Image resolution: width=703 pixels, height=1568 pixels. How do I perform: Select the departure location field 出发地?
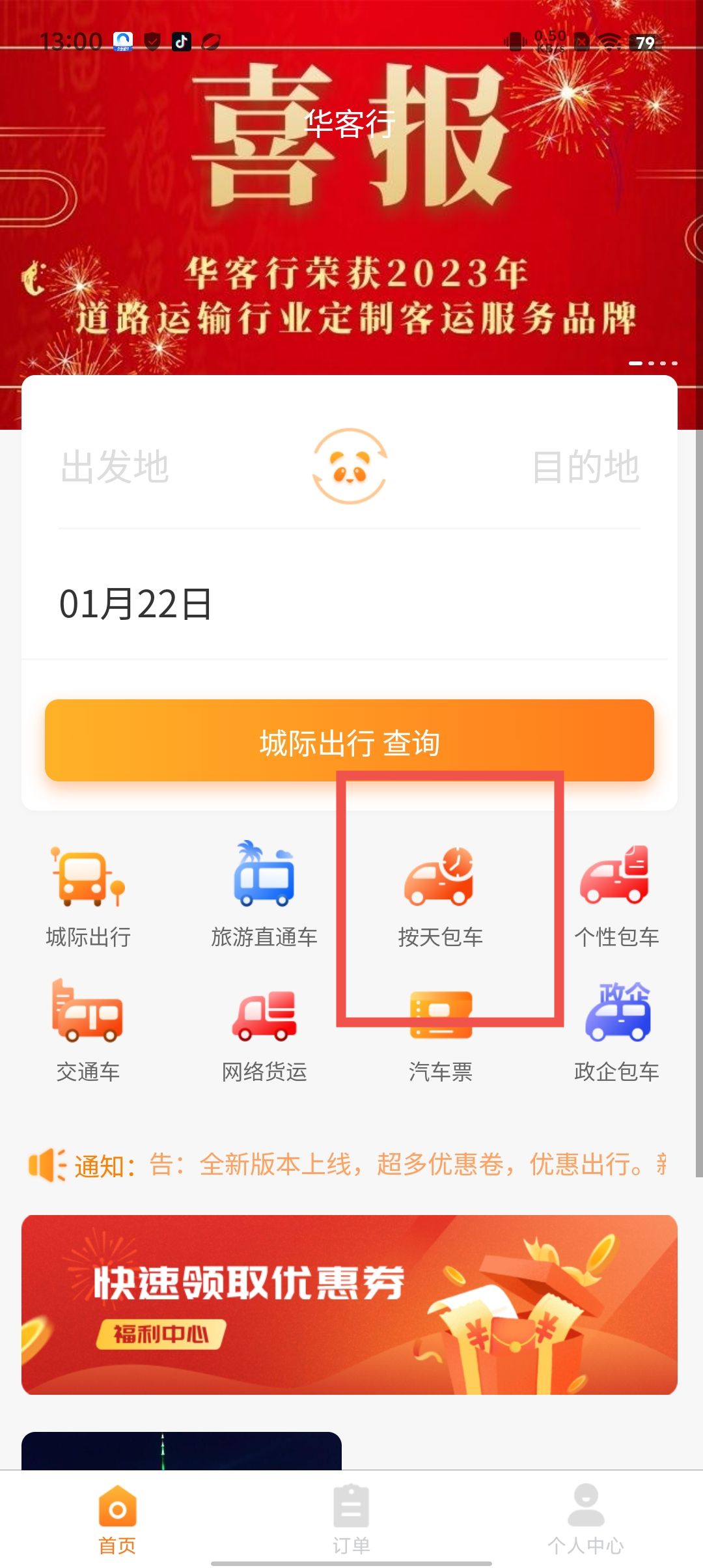115,467
